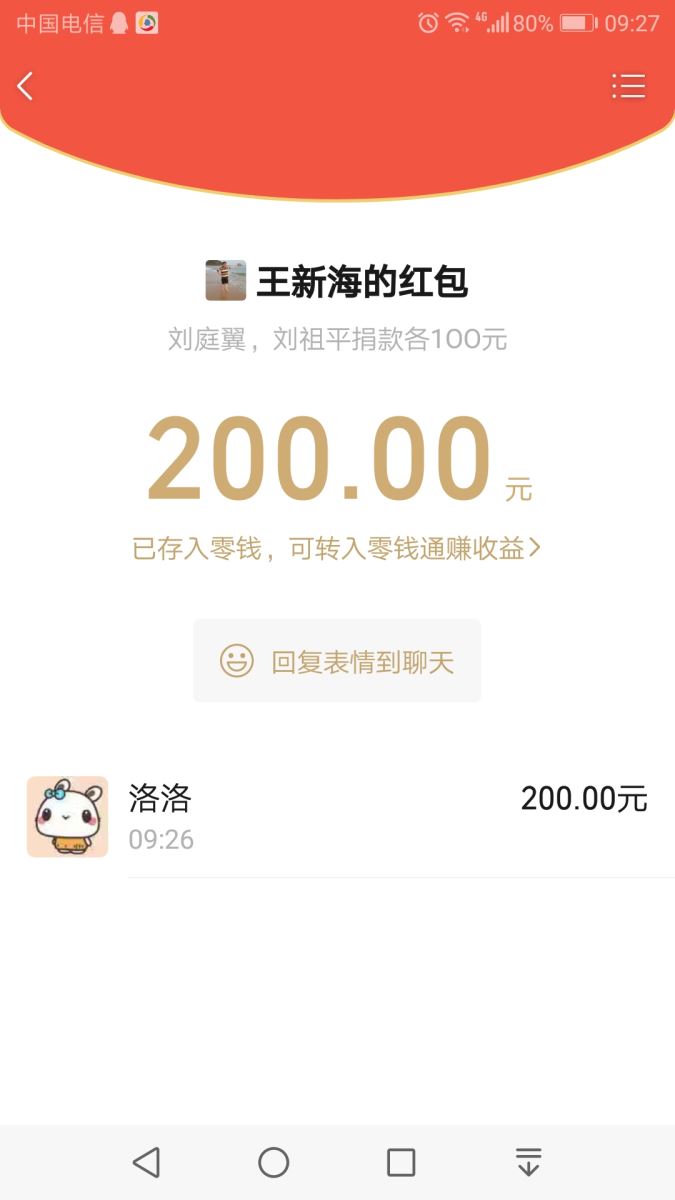Screen dimensions: 675x1200
Task: Open the 零钱通 earnings transfer link
Action: tap(337, 548)
